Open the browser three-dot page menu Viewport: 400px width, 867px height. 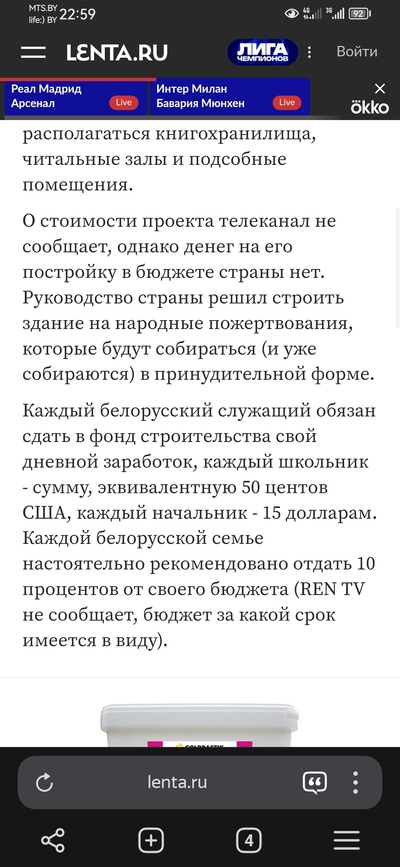tap(356, 782)
